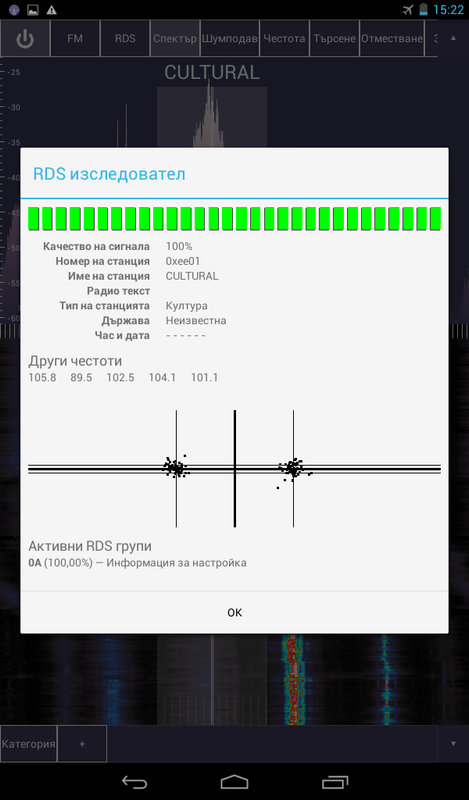Open the Категория button
This screenshot has height=800, width=469.
pyautogui.click(x=29, y=744)
